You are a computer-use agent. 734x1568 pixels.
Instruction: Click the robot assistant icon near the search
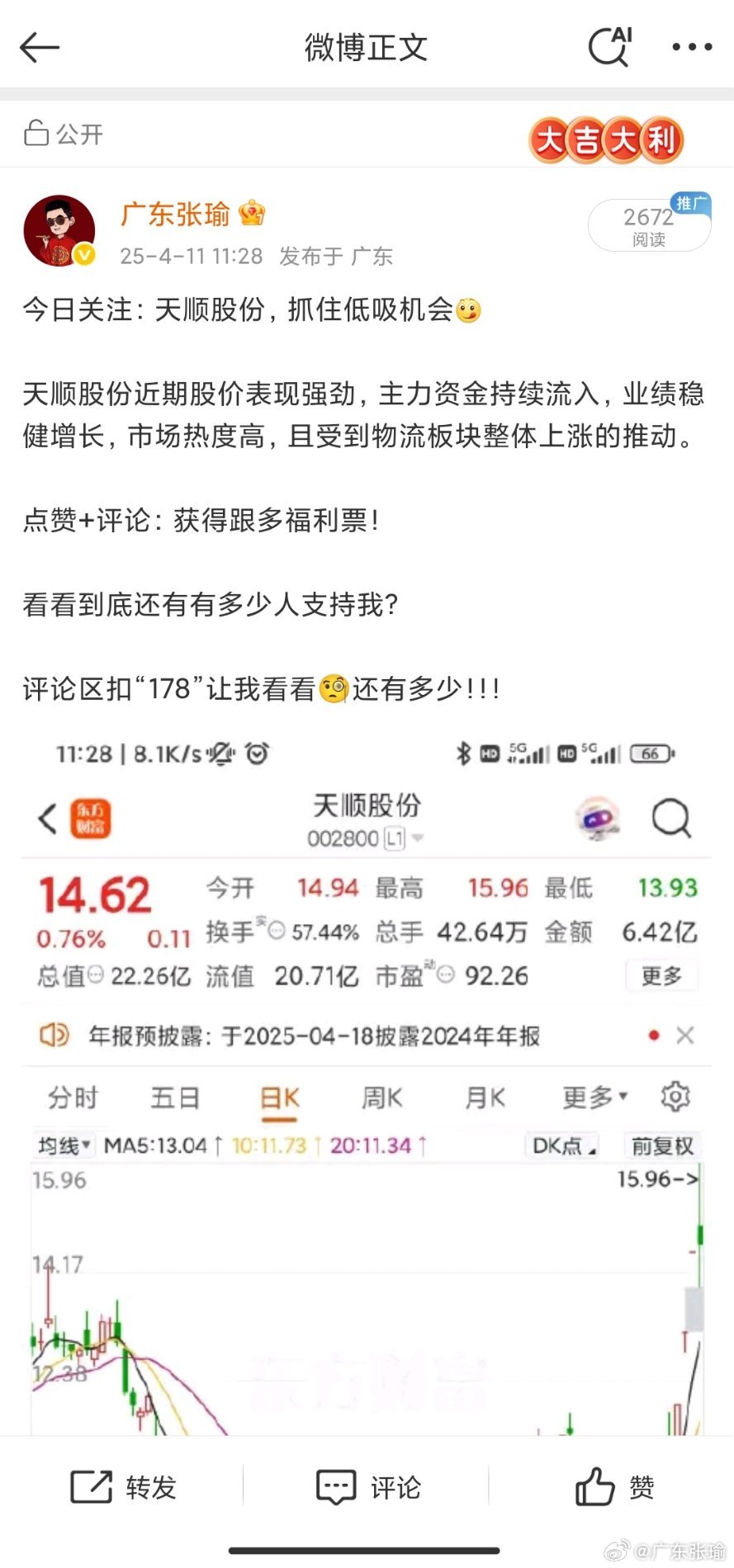click(x=598, y=819)
